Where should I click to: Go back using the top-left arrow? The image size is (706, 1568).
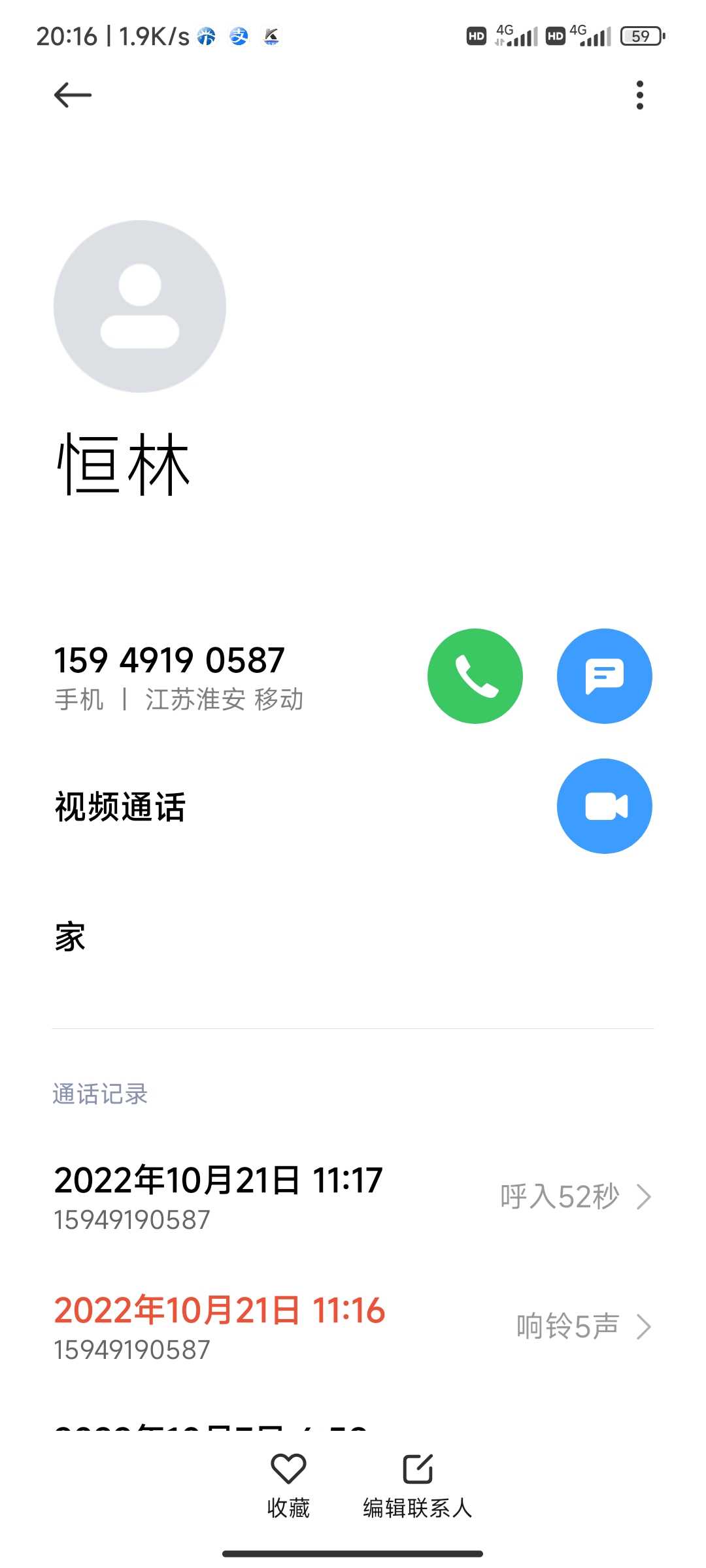click(73, 95)
